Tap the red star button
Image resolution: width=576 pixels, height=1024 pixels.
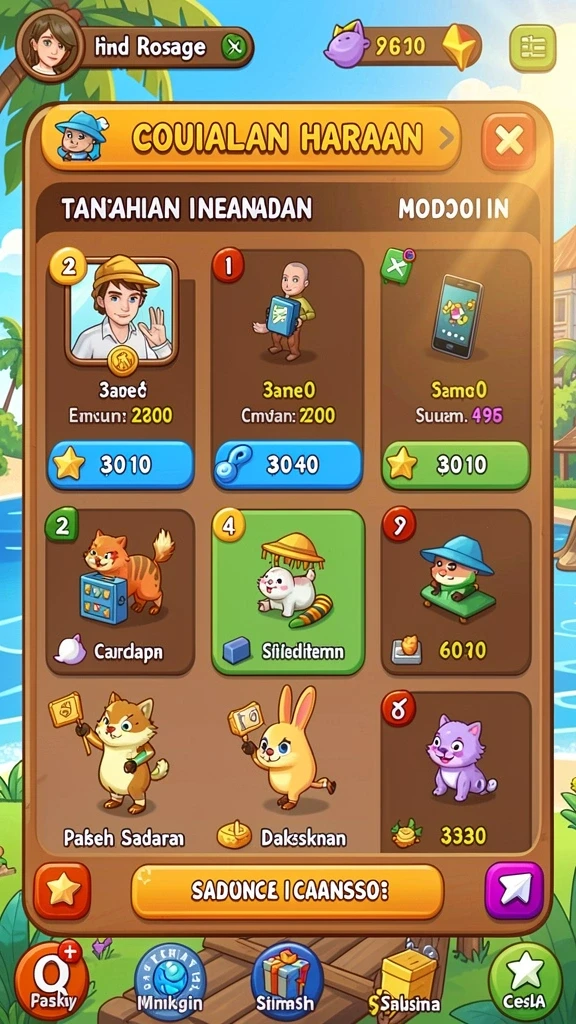(x=63, y=891)
